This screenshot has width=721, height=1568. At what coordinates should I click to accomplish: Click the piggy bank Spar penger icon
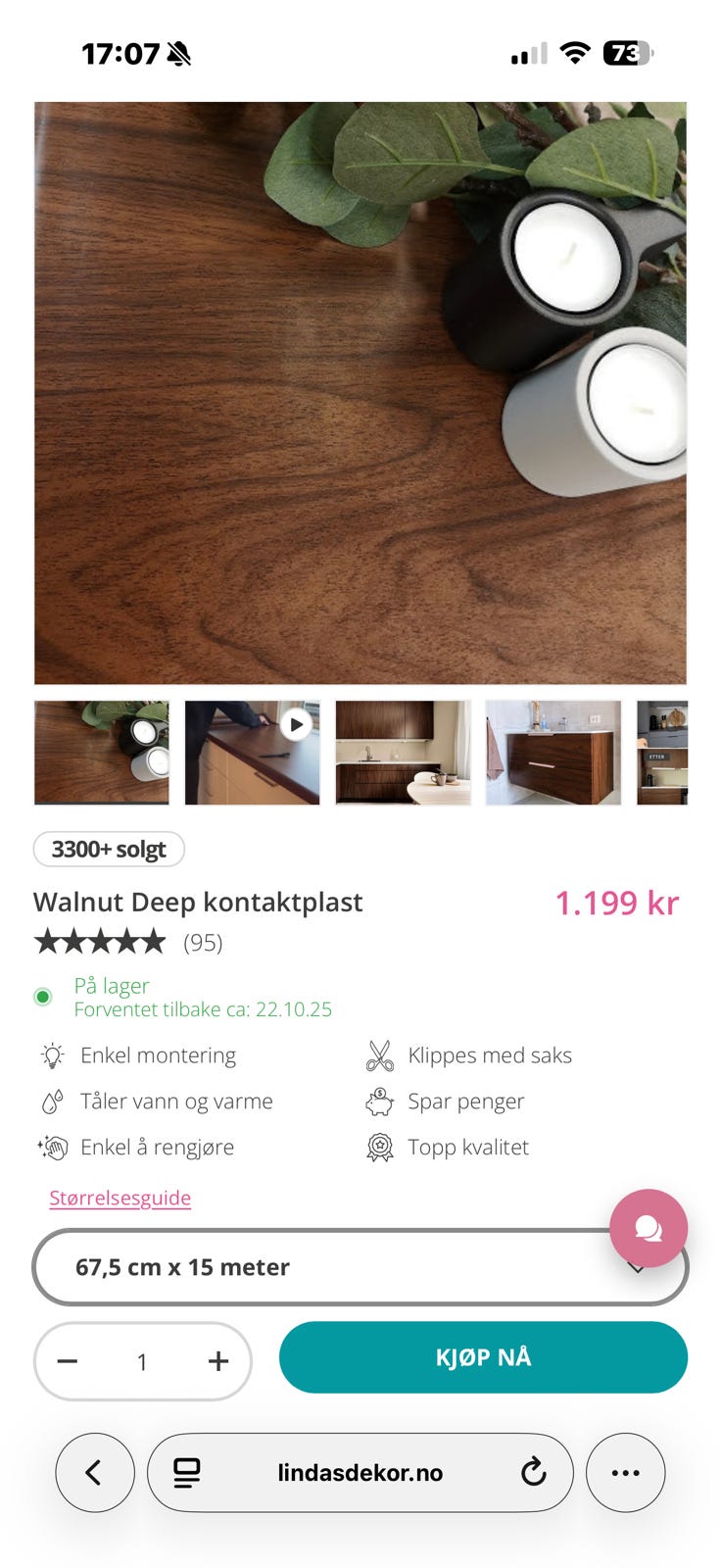380,1101
